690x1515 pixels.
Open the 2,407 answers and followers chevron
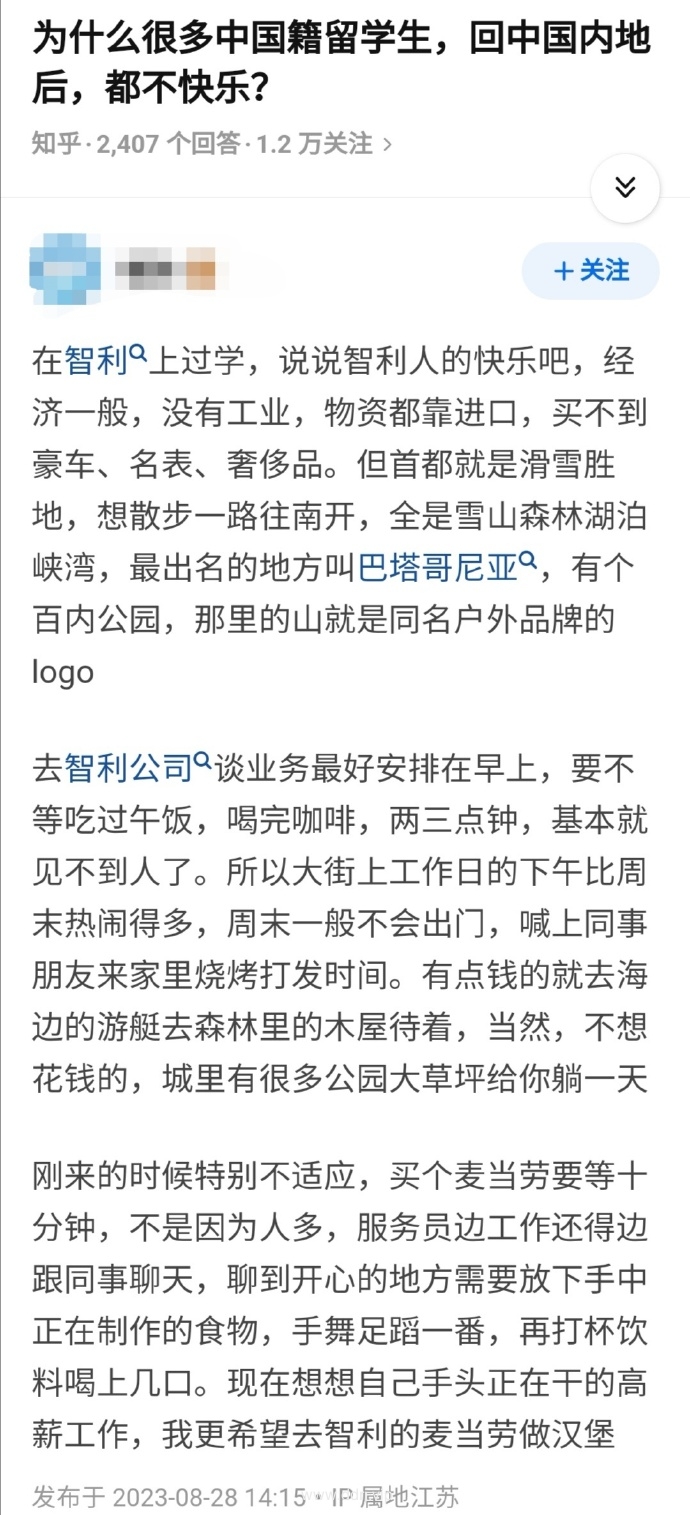click(x=388, y=144)
